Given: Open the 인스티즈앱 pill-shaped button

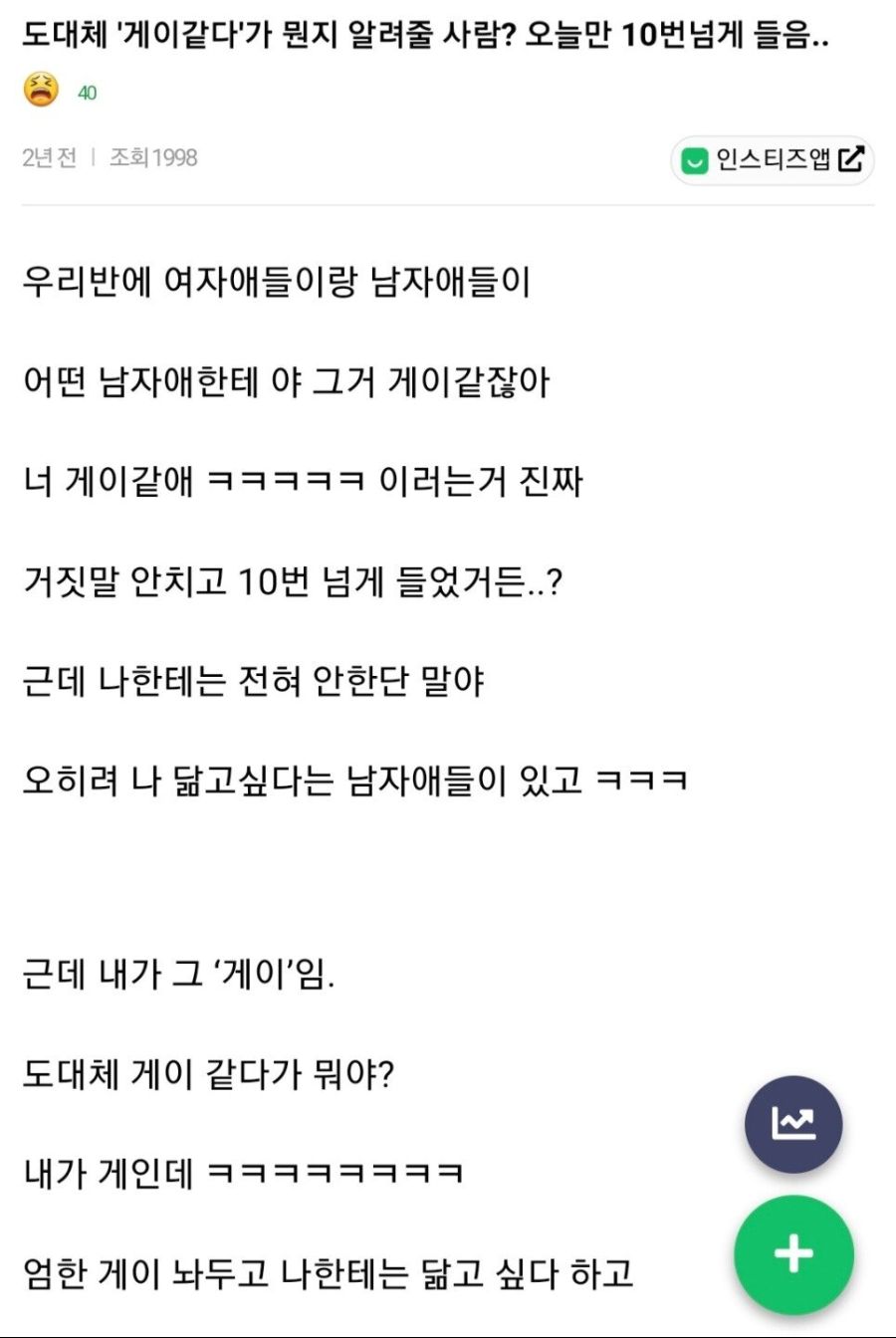Looking at the screenshot, I should coord(772,157).
